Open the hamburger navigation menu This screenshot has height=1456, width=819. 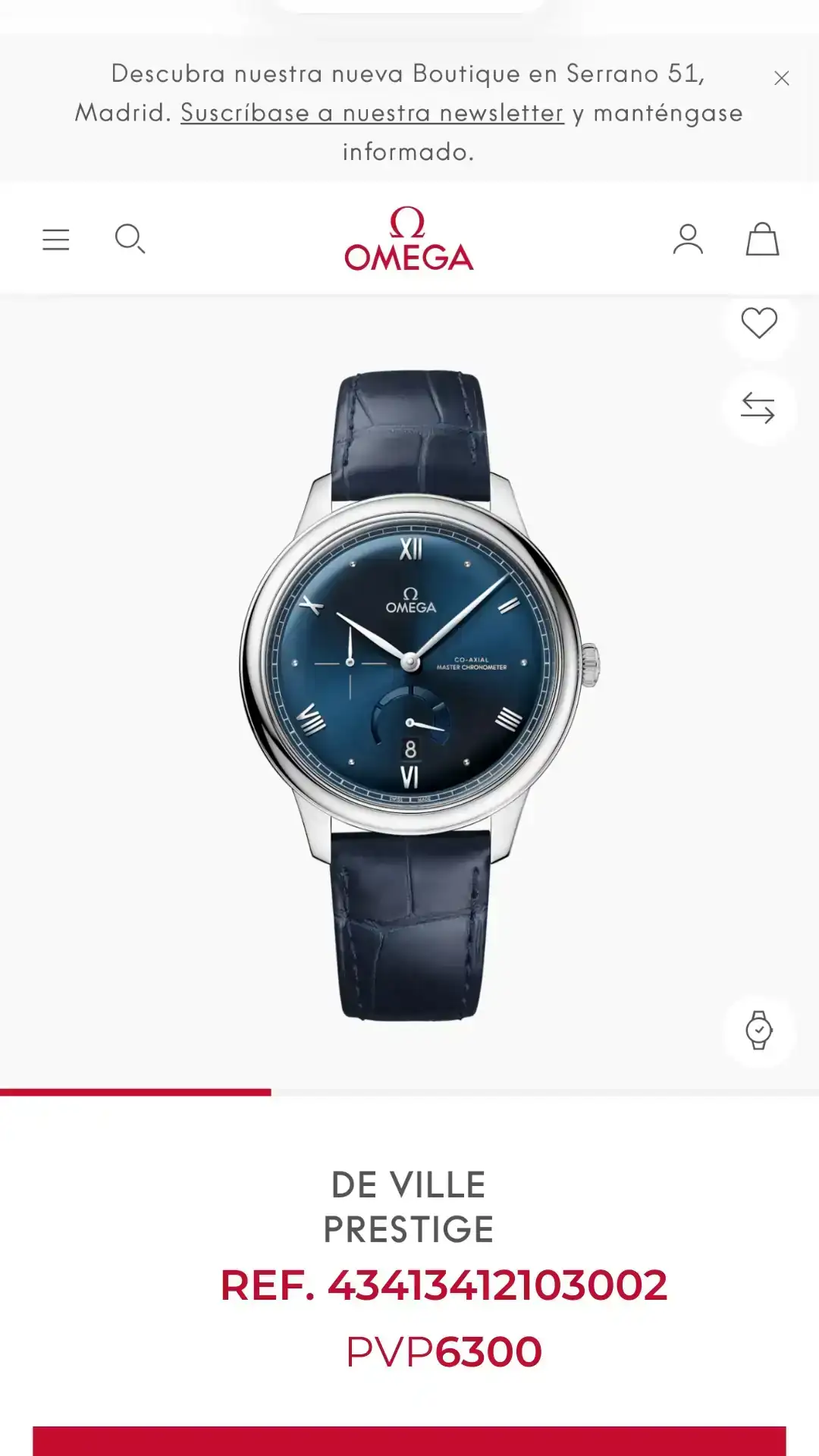pos(55,240)
